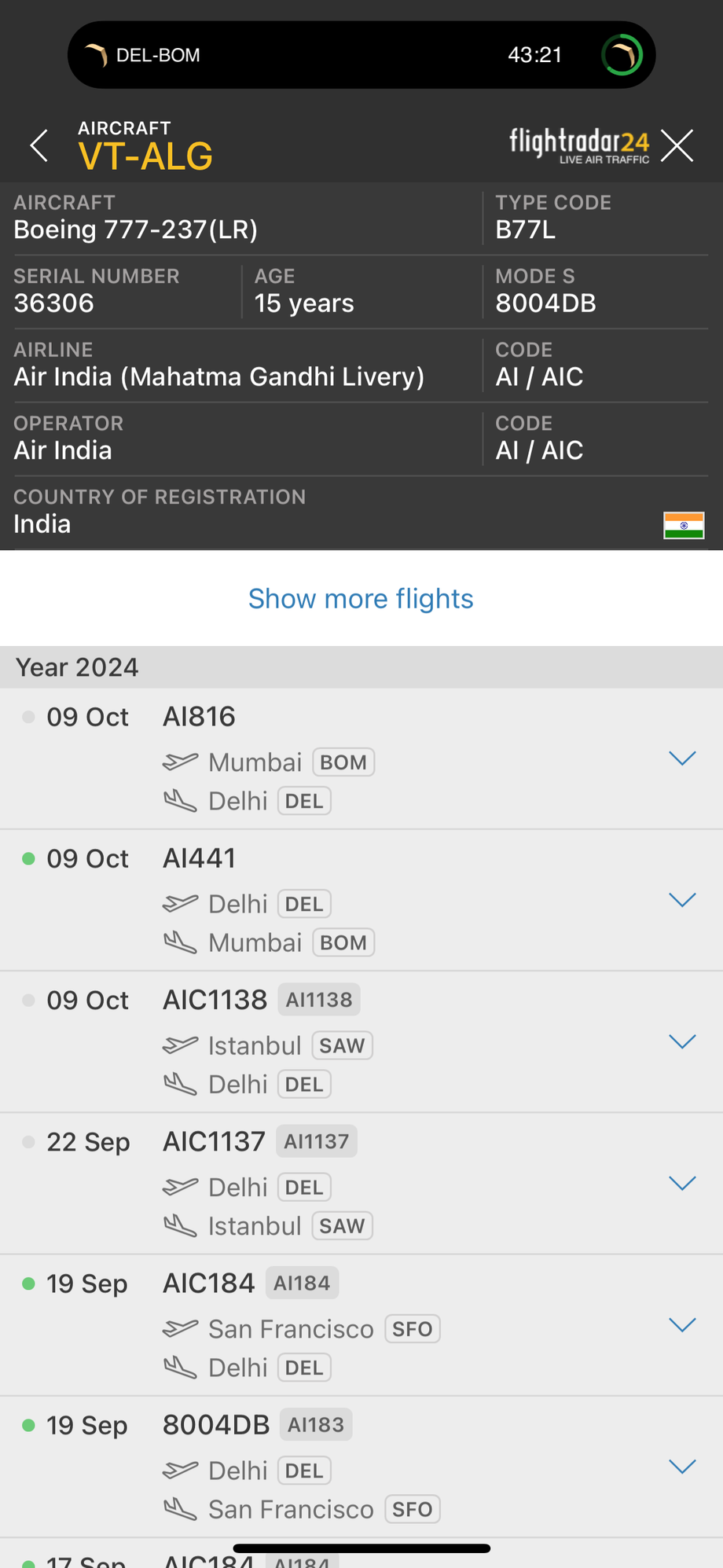Image resolution: width=723 pixels, height=1568 pixels.
Task: Close the aircraft info panel
Action: tap(677, 146)
